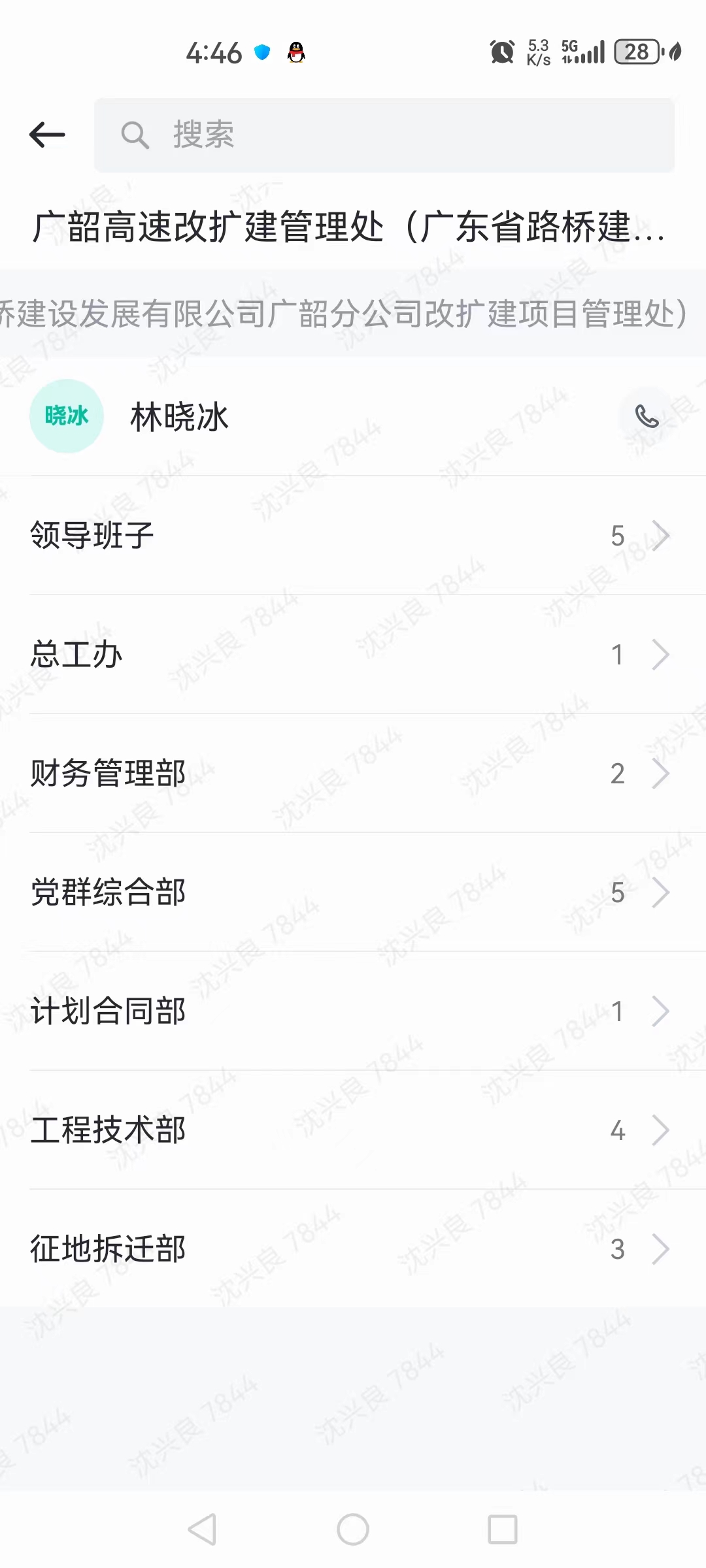Open the 党群综合部 department
706x1568 pixels.
tap(353, 892)
